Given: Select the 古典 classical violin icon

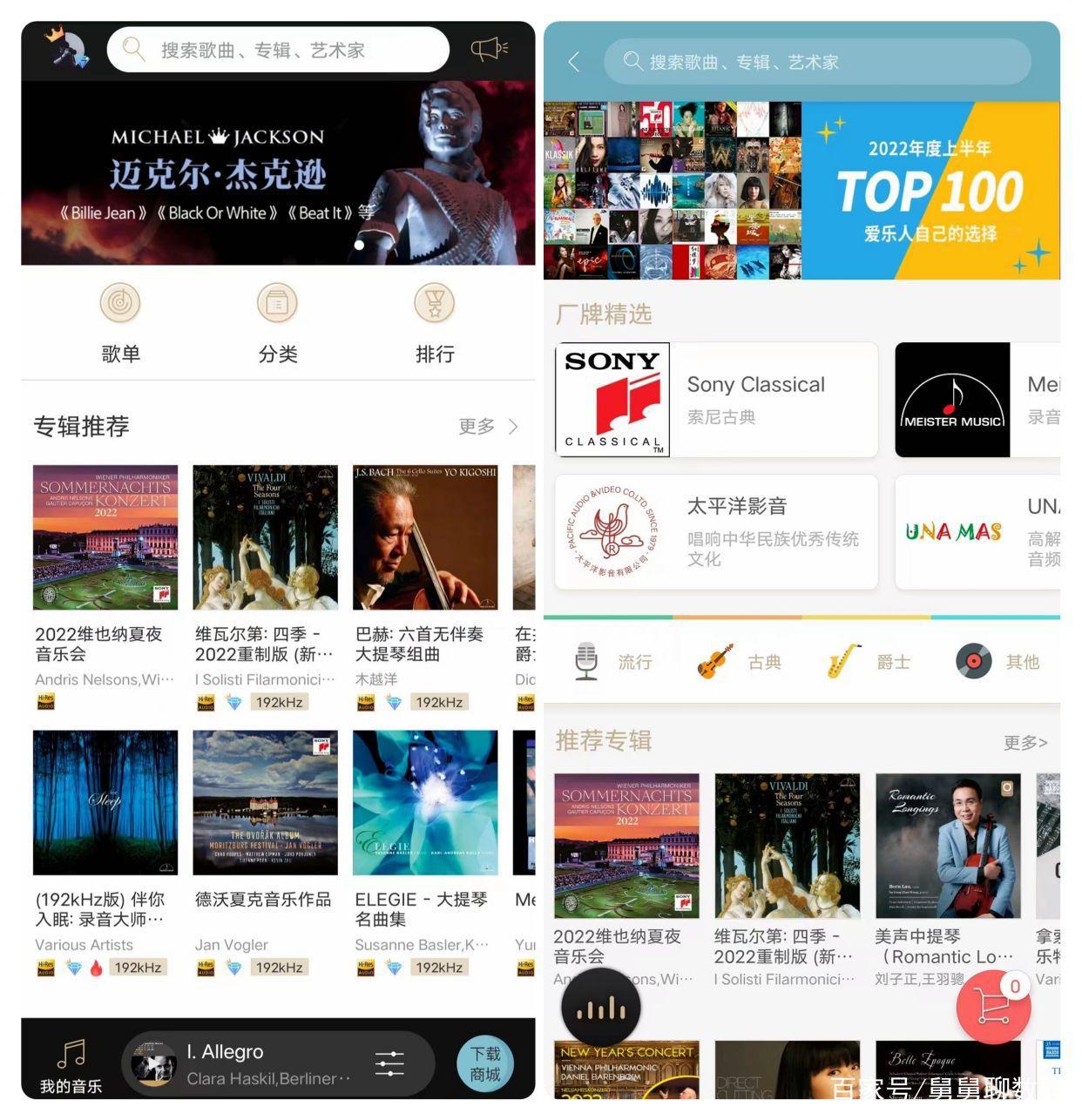Looking at the screenshot, I should click(715, 661).
